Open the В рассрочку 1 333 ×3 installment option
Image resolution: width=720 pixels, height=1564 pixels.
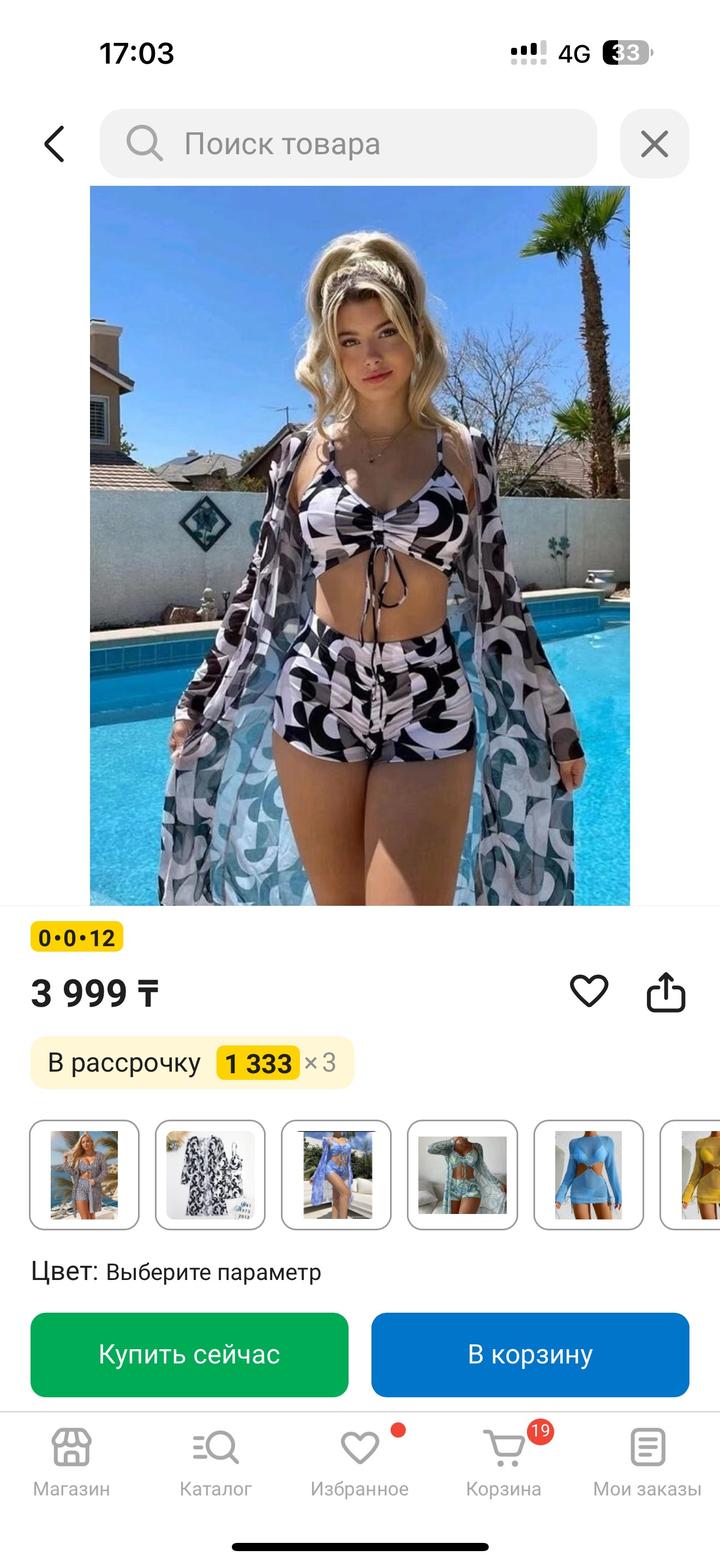pos(192,1062)
